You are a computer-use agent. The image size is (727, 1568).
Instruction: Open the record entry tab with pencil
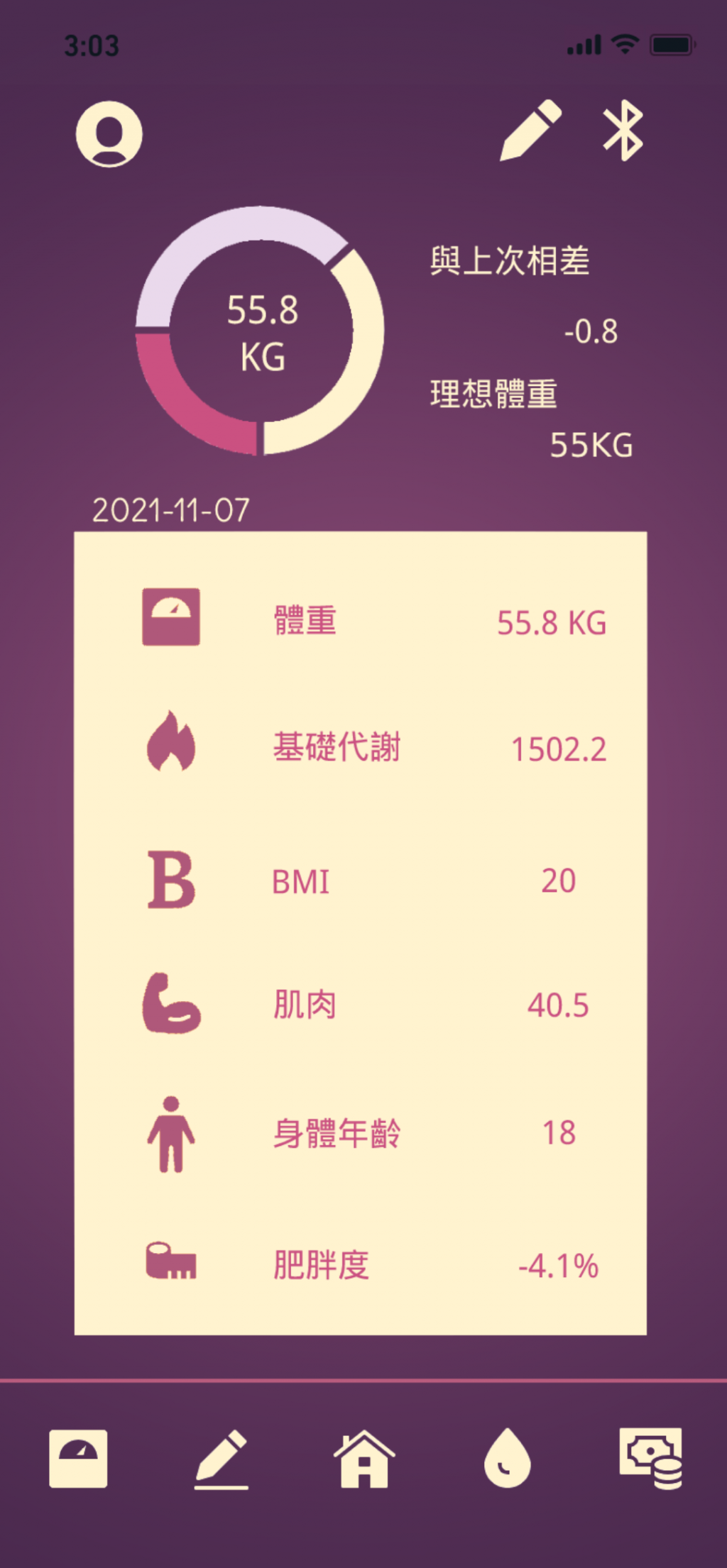point(222,1459)
